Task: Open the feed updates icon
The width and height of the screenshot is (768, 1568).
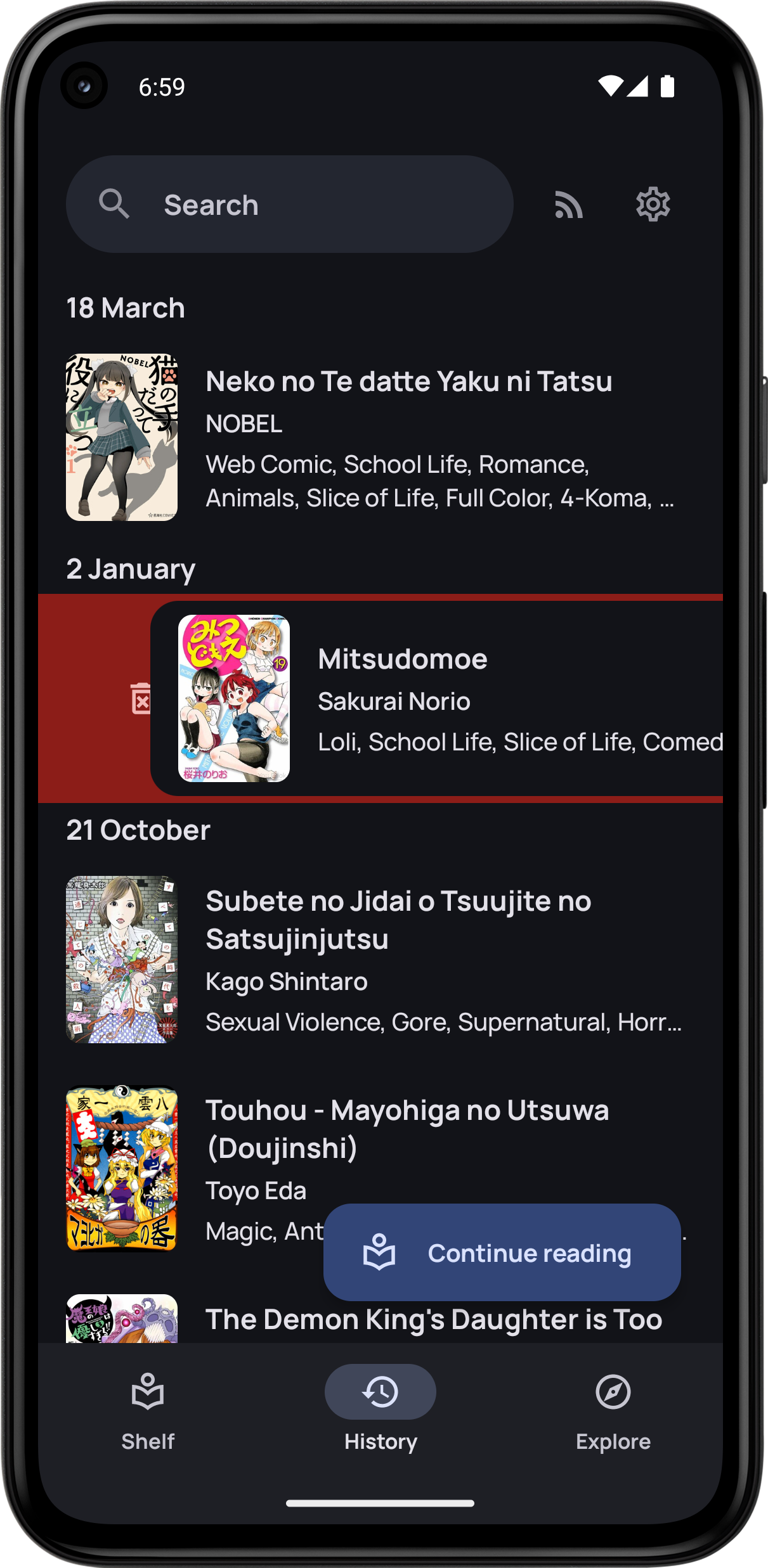Action: [x=568, y=205]
